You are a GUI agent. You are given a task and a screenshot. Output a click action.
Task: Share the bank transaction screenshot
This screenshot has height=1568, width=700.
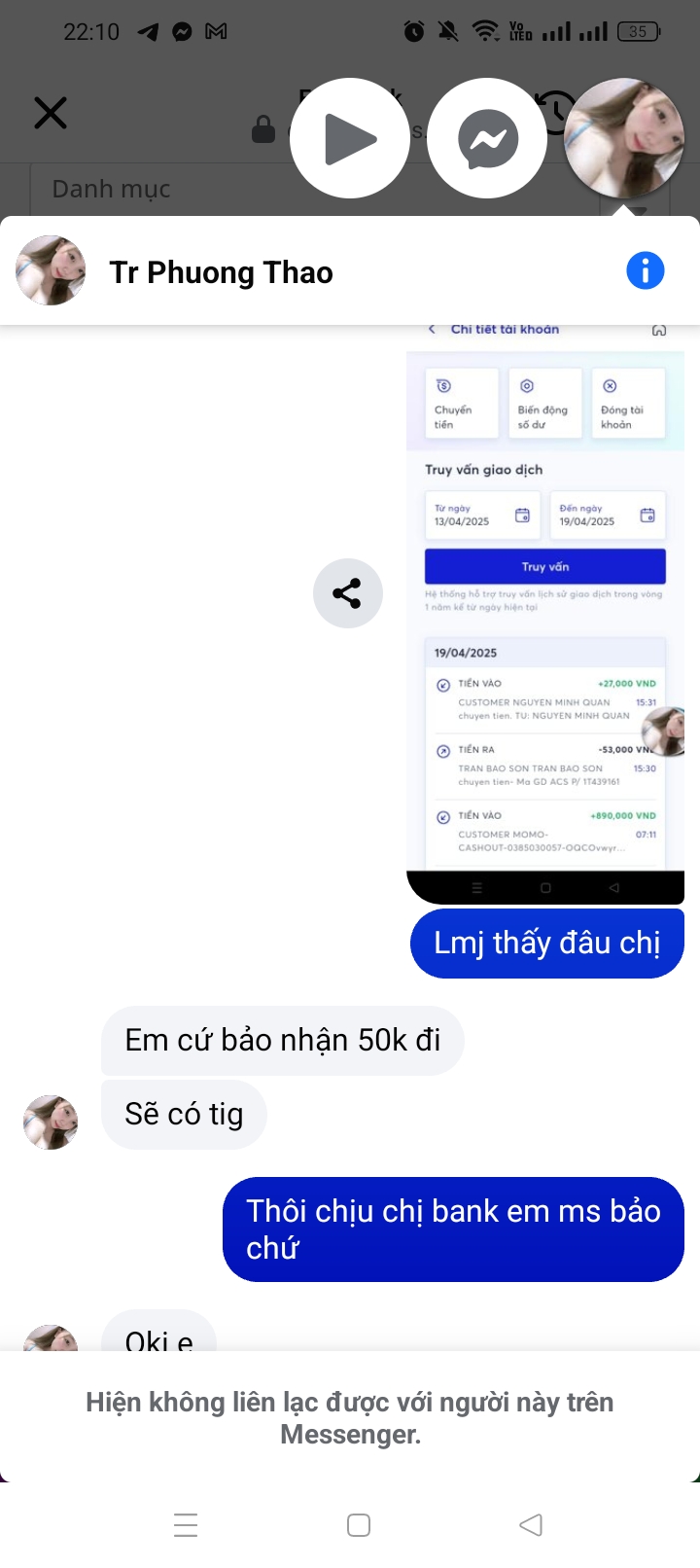coord(348,593)
